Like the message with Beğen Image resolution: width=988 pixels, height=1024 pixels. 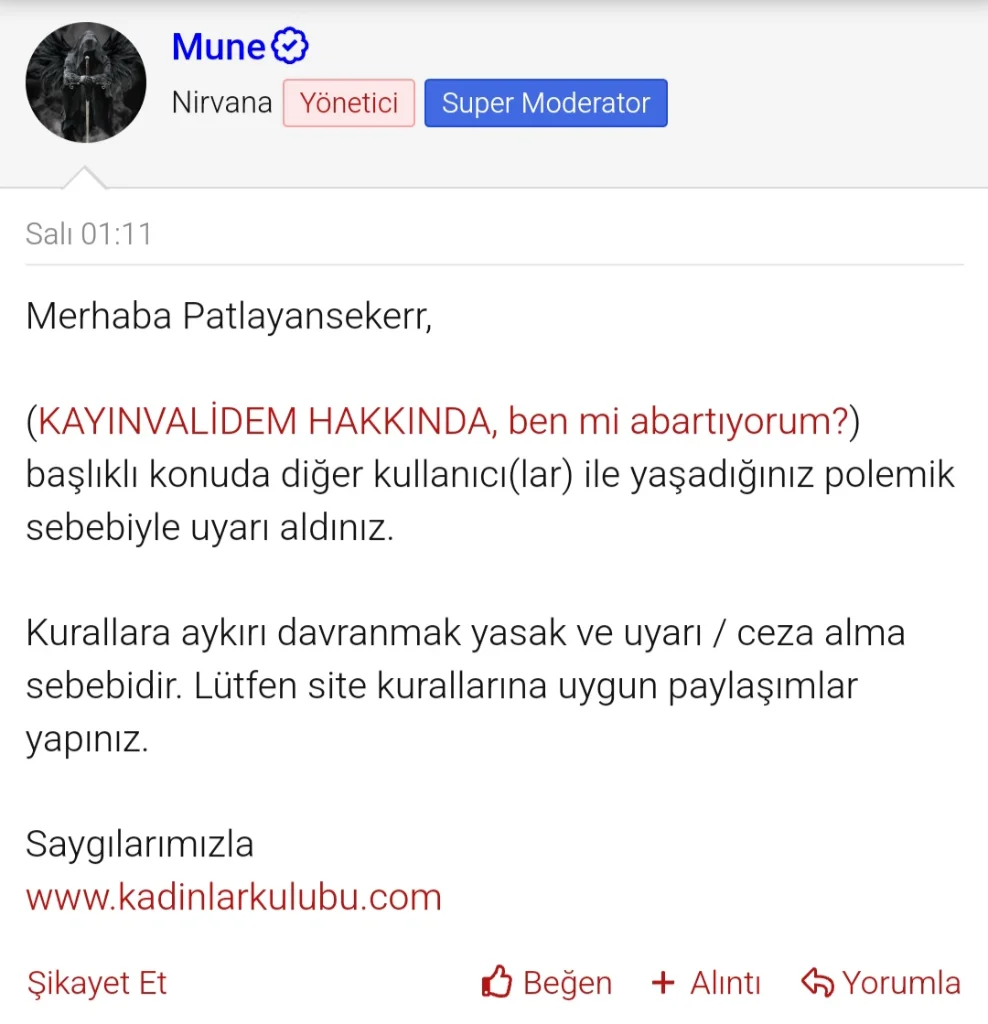coord(546,983)
